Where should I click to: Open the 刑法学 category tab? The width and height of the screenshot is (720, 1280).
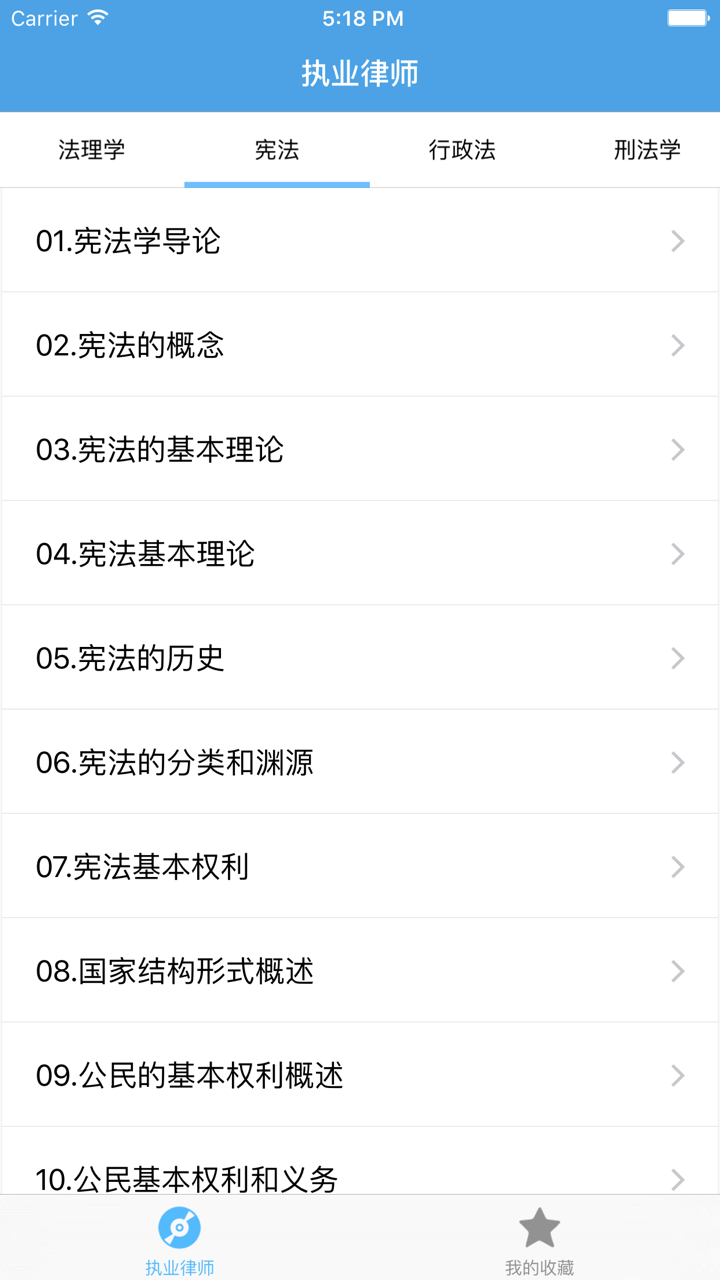coord(646,150)
